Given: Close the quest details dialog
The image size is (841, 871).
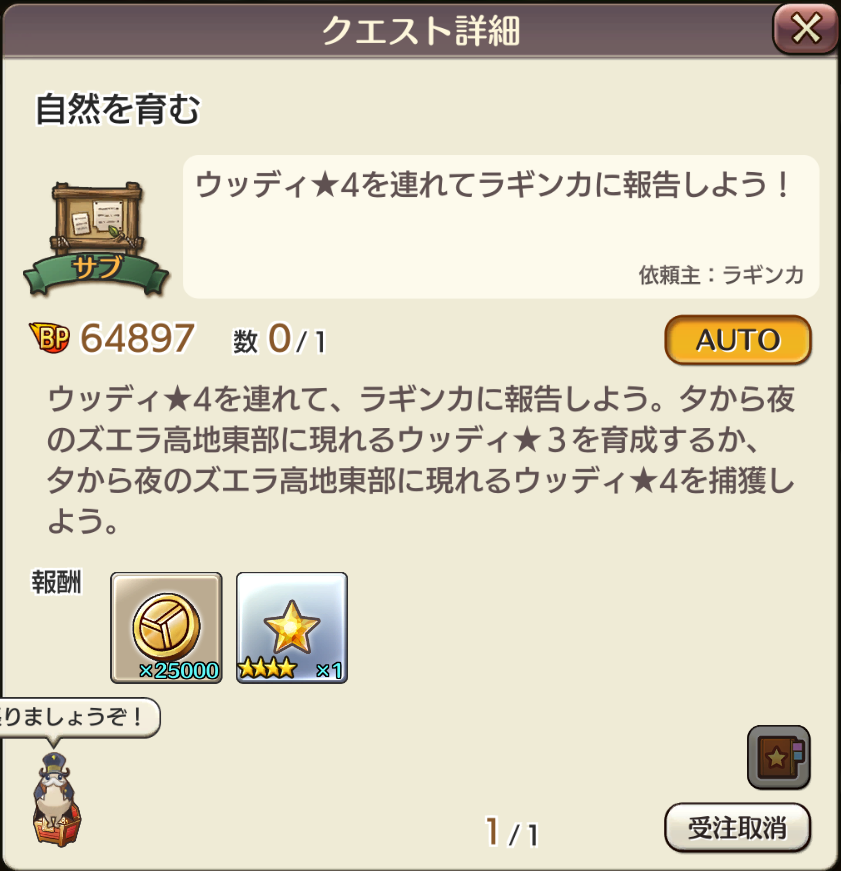Looking at the screenshot, I should click(x=805, y=31).
